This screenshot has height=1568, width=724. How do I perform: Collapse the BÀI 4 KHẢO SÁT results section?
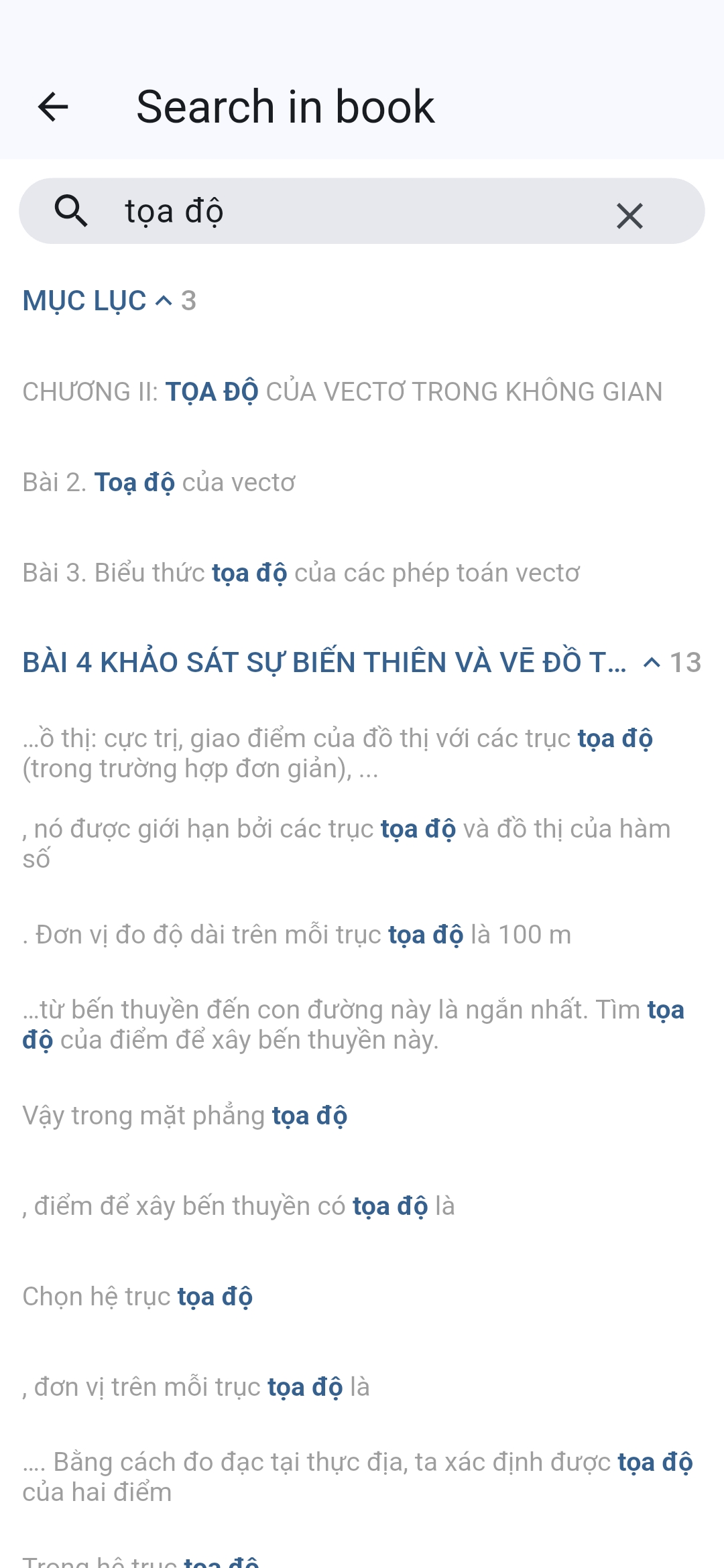[651, 663]
